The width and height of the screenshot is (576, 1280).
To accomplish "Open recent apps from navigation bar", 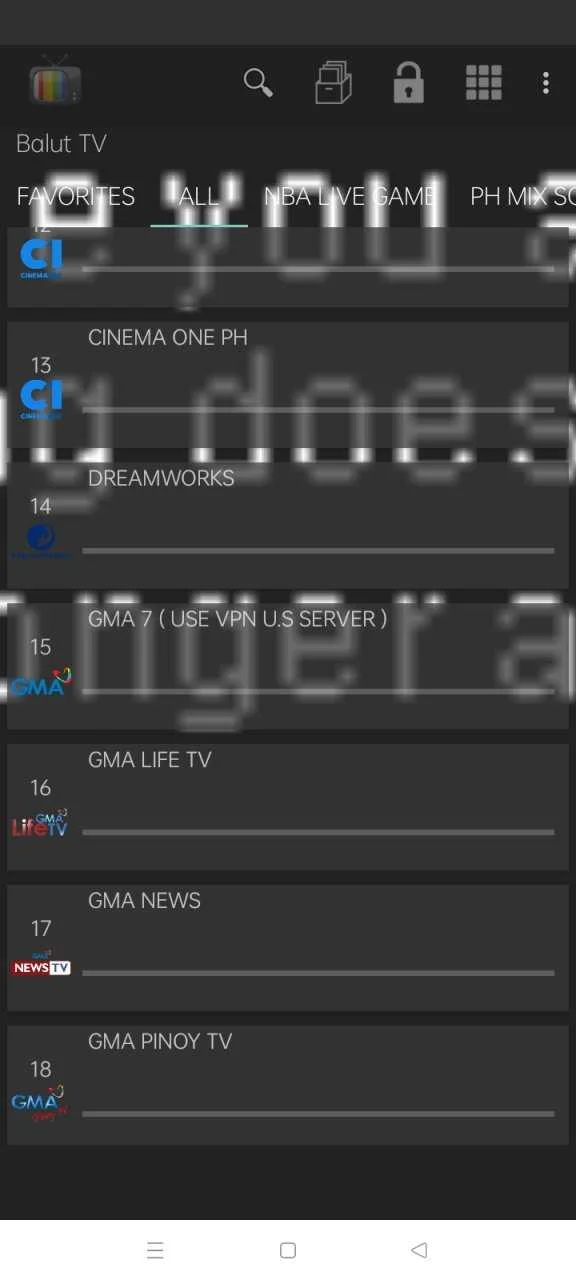I will coord(155,1250).
